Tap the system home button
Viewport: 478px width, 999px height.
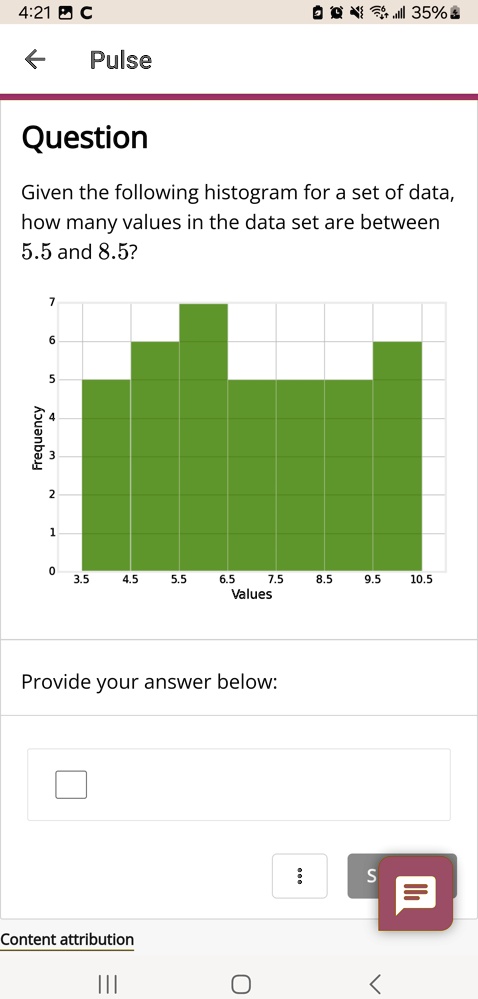[240, 984]
